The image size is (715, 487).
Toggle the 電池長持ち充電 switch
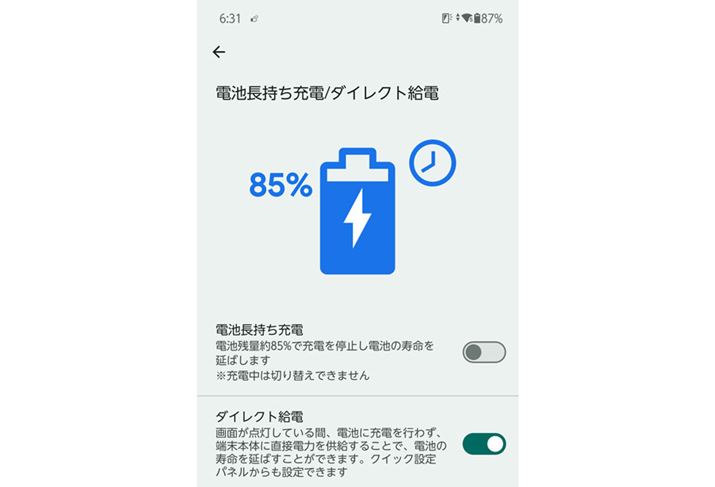click(484, 352)
